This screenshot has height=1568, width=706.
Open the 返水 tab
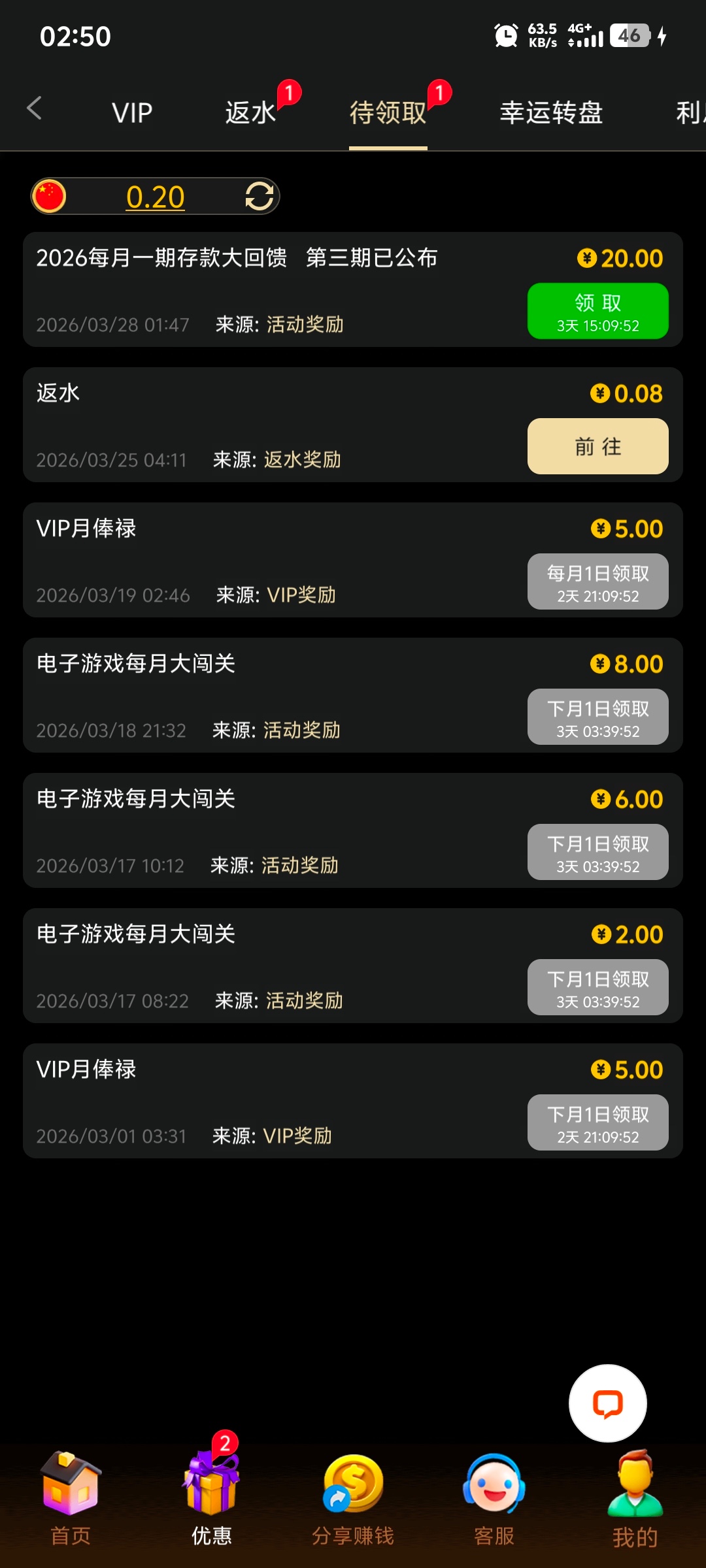click(251, 113)
